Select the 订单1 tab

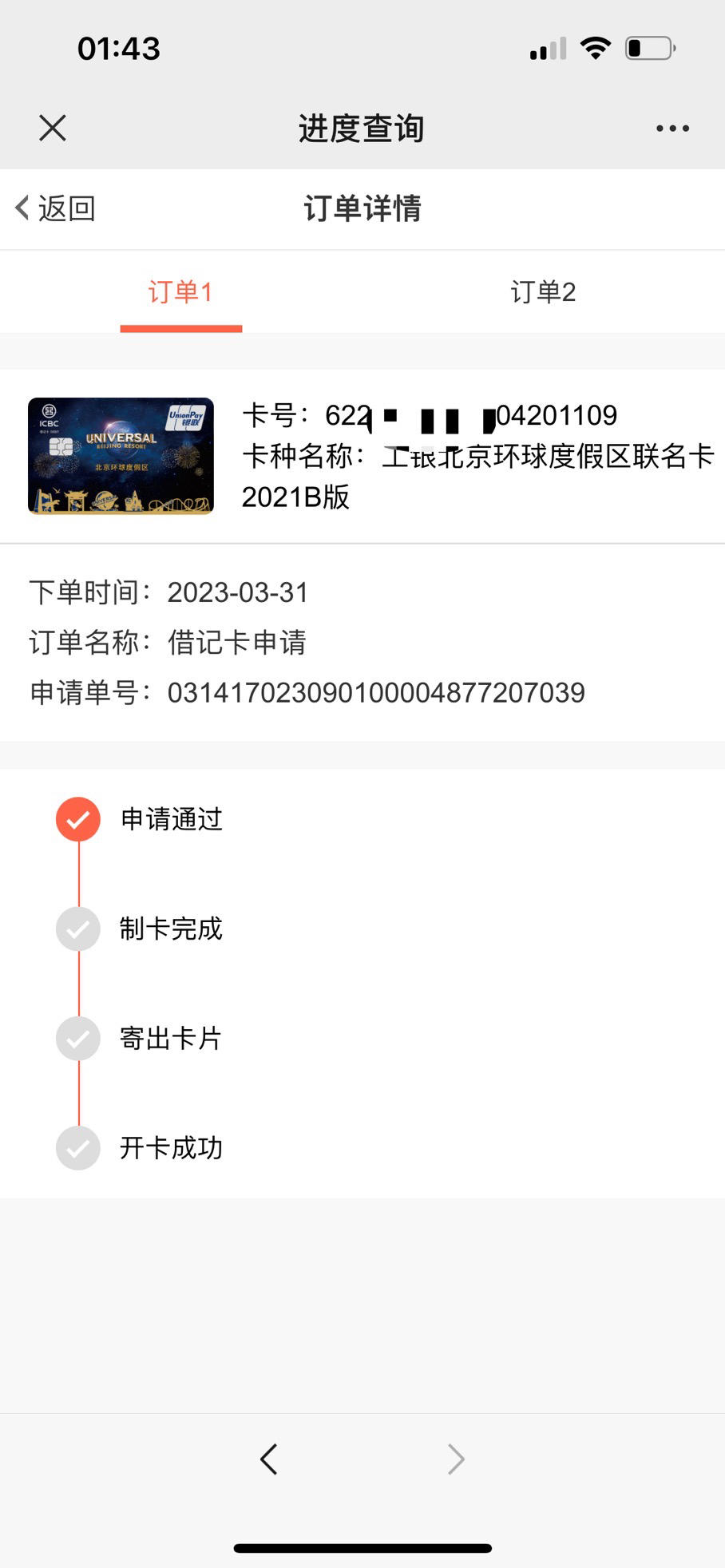pyautogui.click(x=180, y=292)
